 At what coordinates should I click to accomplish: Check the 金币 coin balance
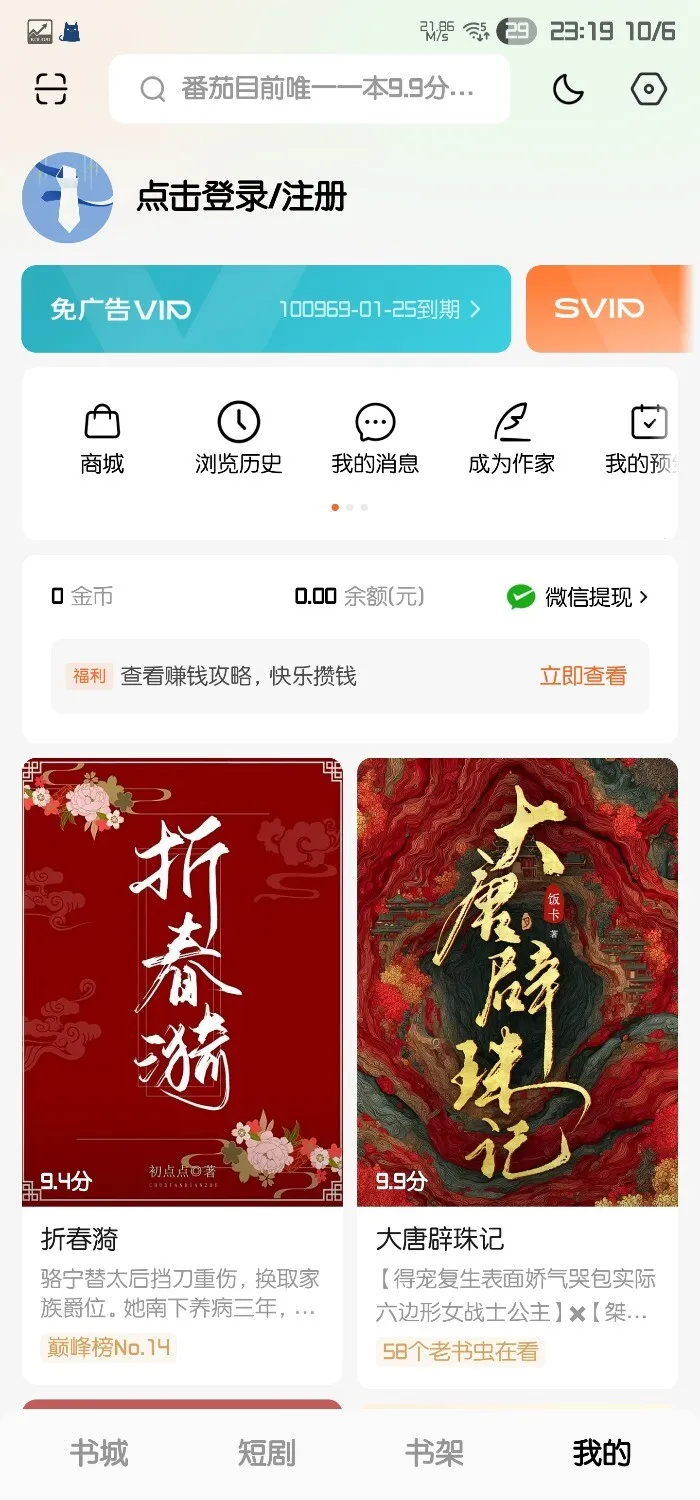82,597
